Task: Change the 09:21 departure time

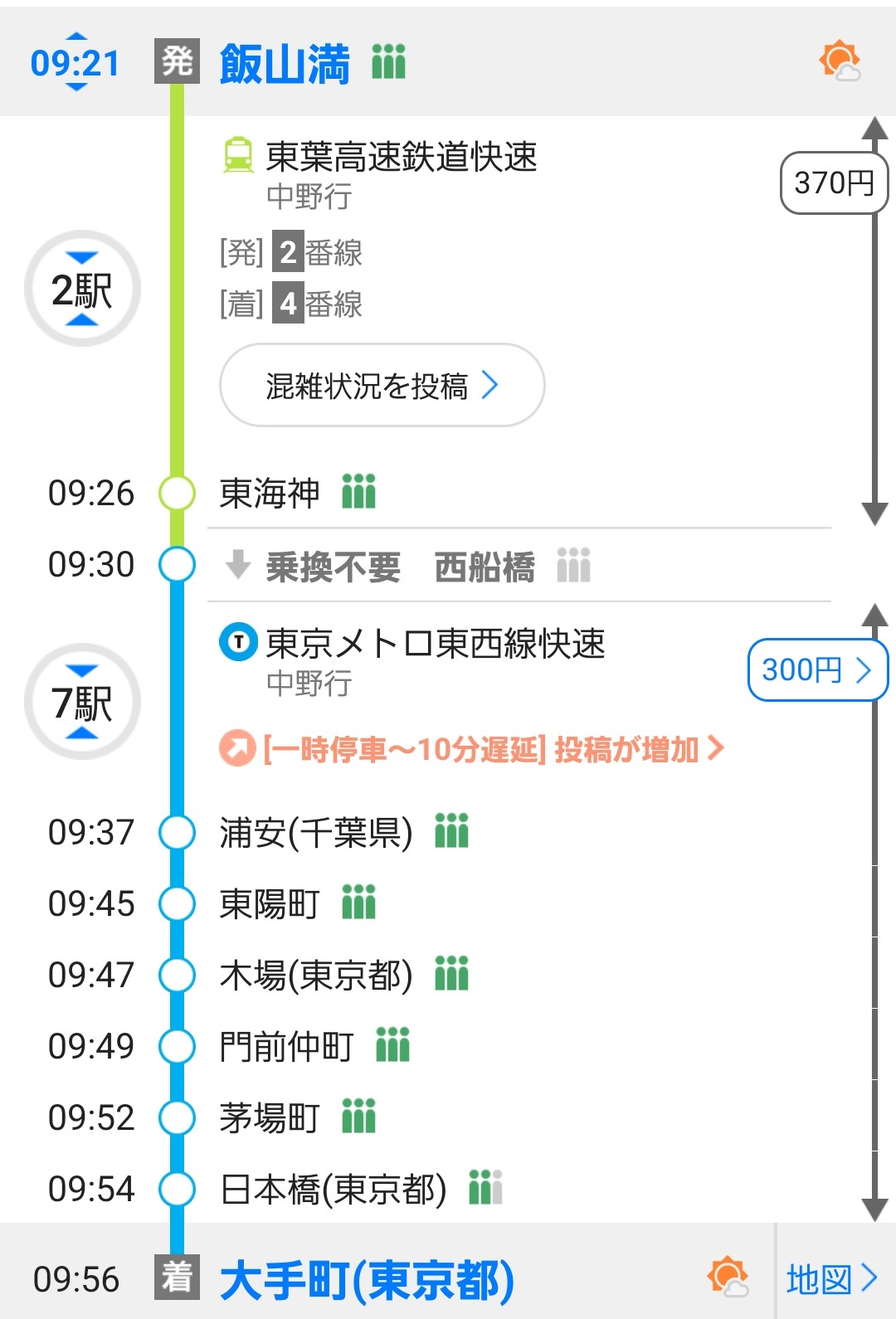Action: tap(75, 62)
